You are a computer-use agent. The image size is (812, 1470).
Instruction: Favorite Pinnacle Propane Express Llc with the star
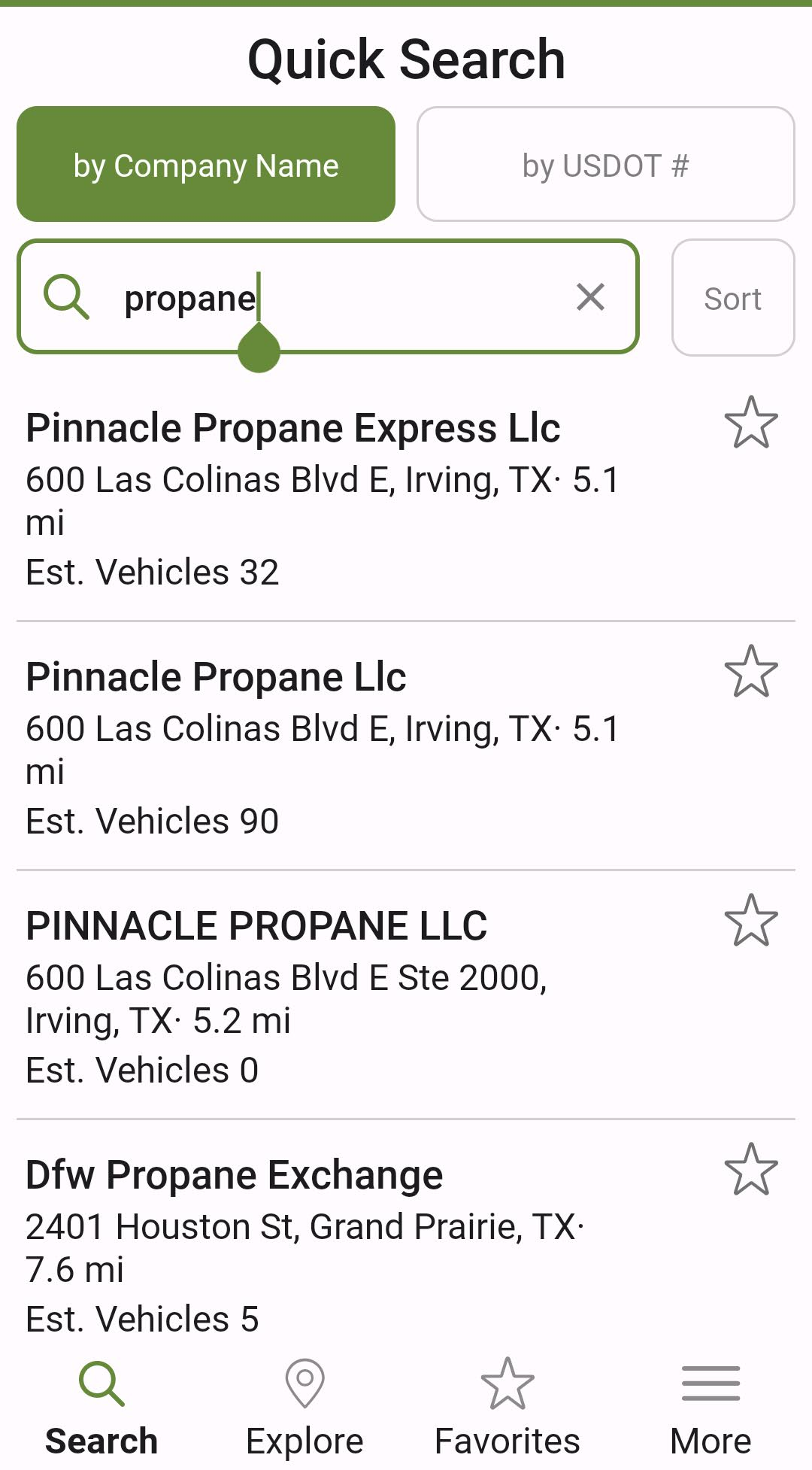tap(751, 422)
